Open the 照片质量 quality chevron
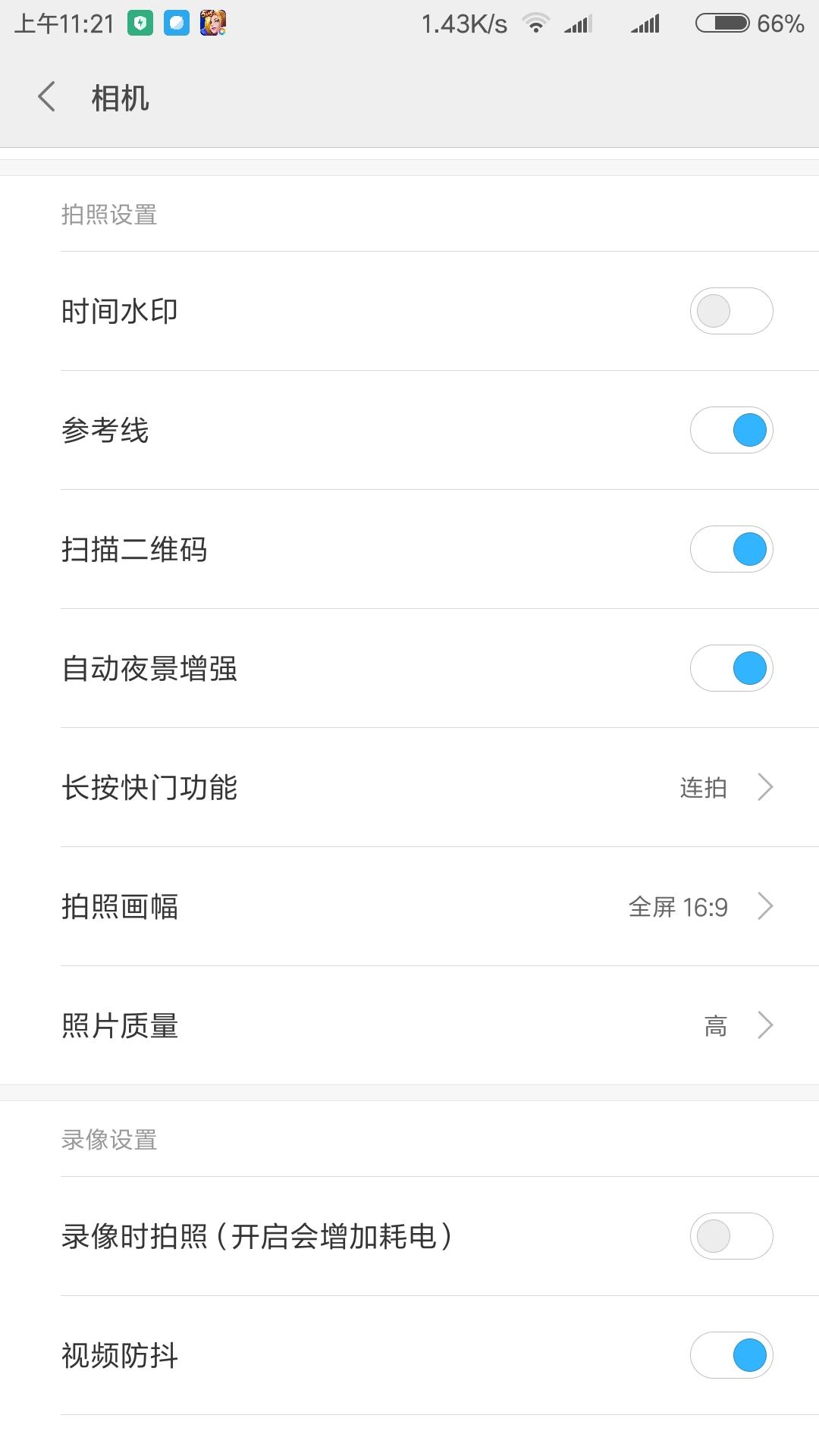 point(764,1025)
